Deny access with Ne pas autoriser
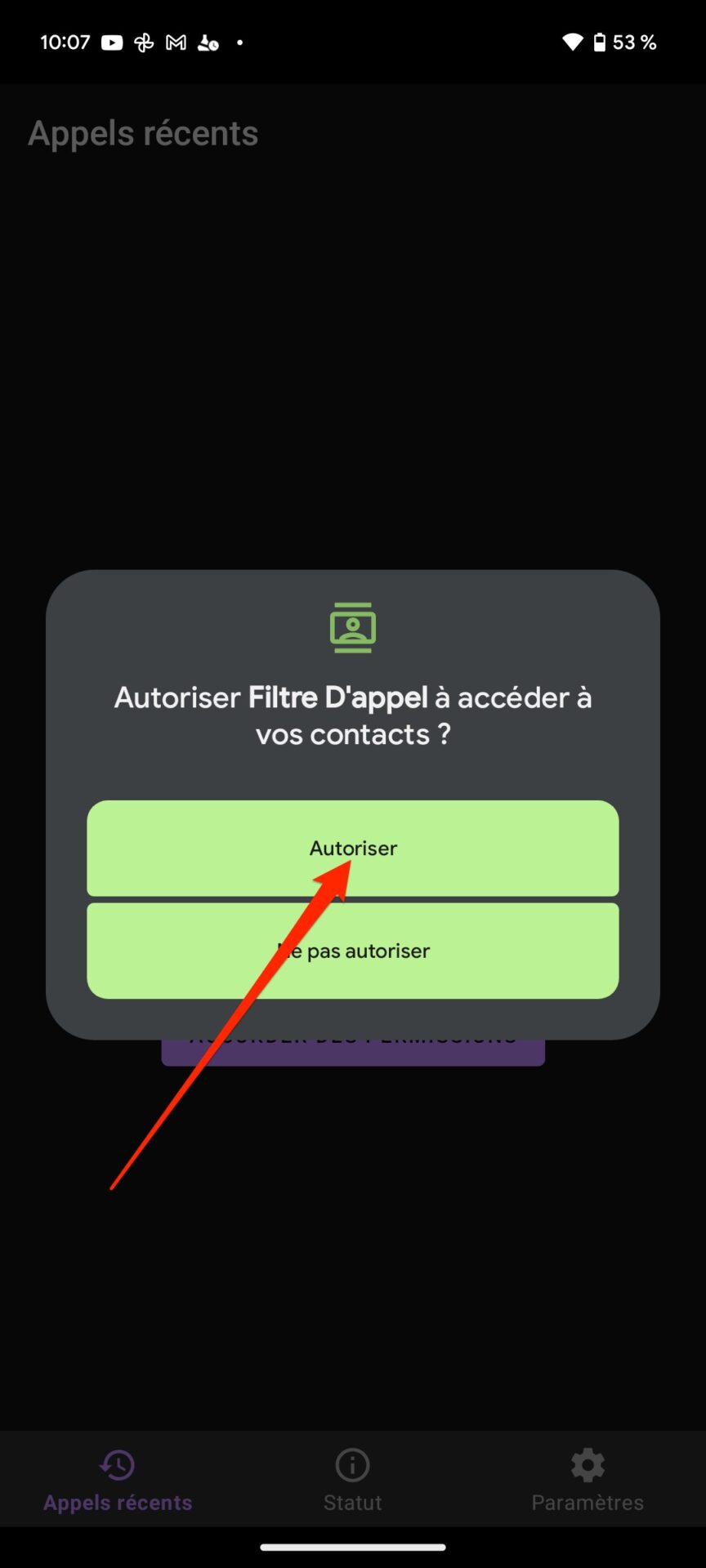The image size is (706, 1568). 353,951
